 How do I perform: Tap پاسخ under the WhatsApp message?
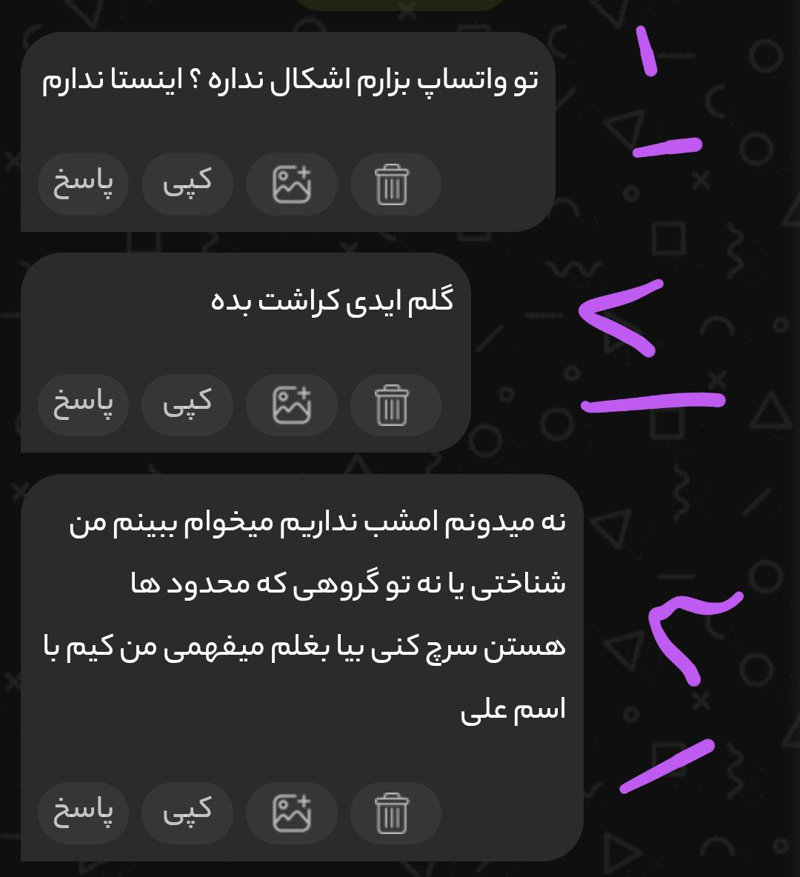84,184
